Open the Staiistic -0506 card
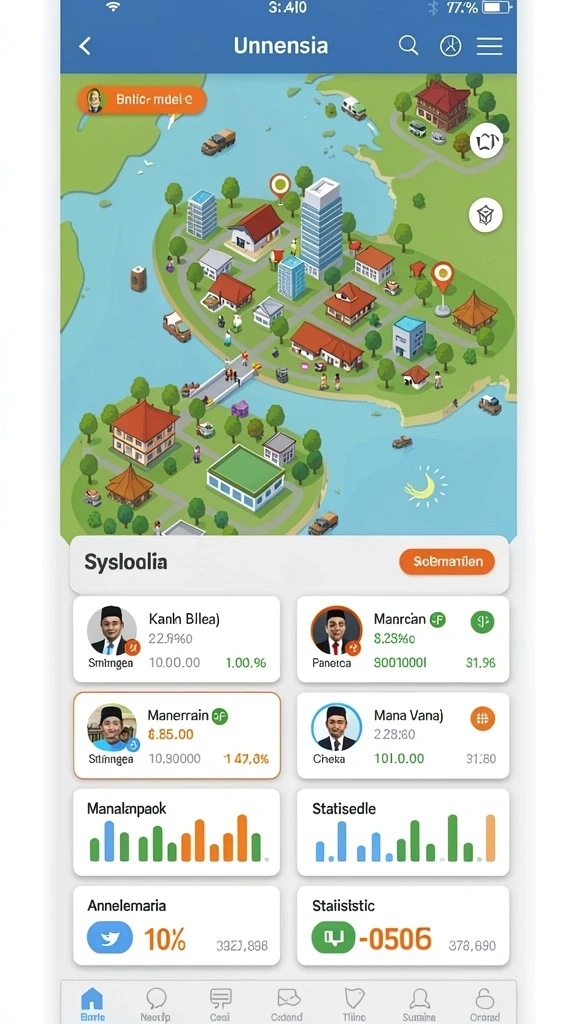The height and width of the screenshot is (1024, 576). click(x=403, y=925)
